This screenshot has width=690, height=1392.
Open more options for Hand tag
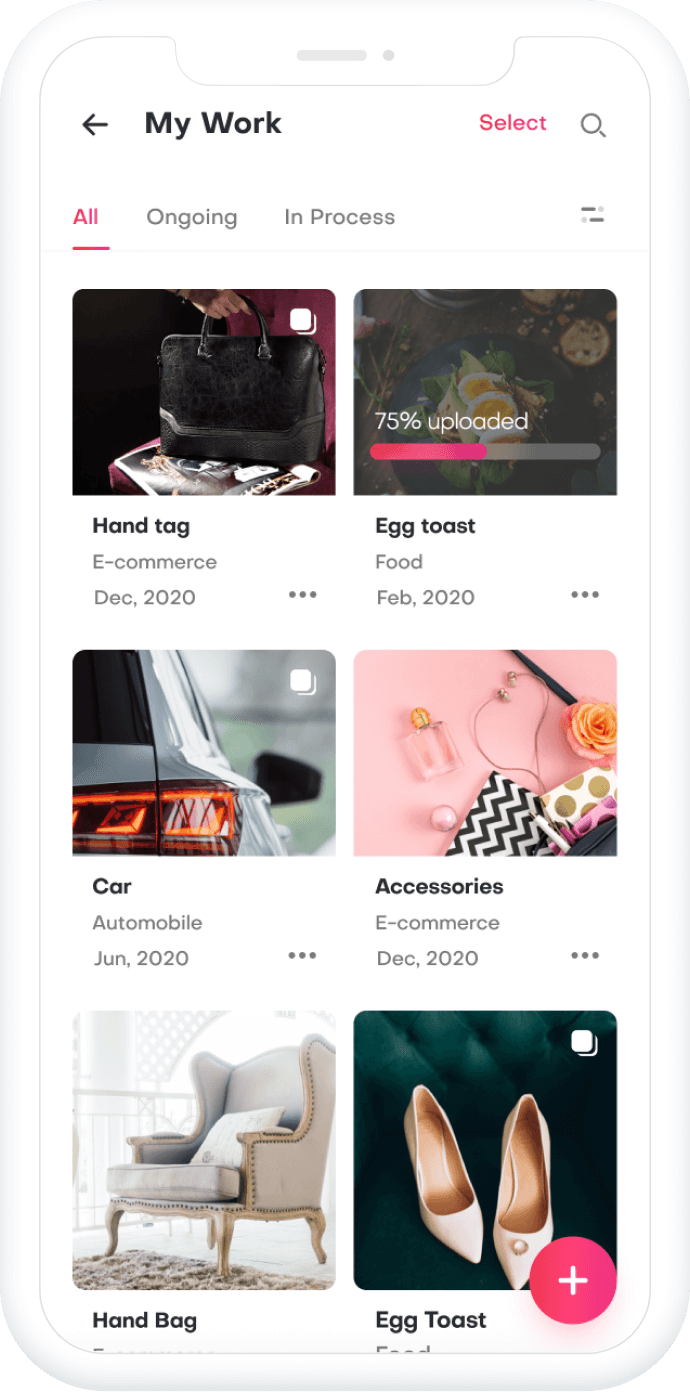pos(302,595)
